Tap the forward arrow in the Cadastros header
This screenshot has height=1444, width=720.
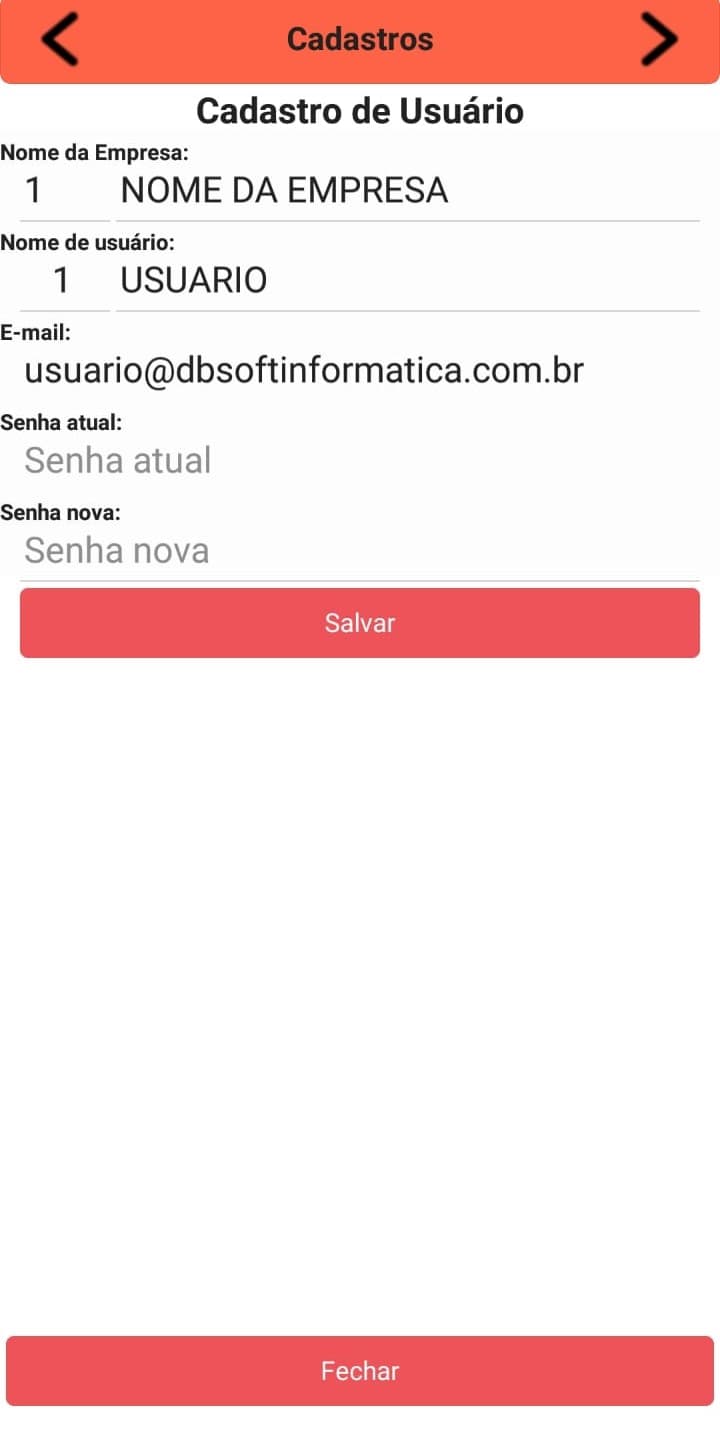660,40
